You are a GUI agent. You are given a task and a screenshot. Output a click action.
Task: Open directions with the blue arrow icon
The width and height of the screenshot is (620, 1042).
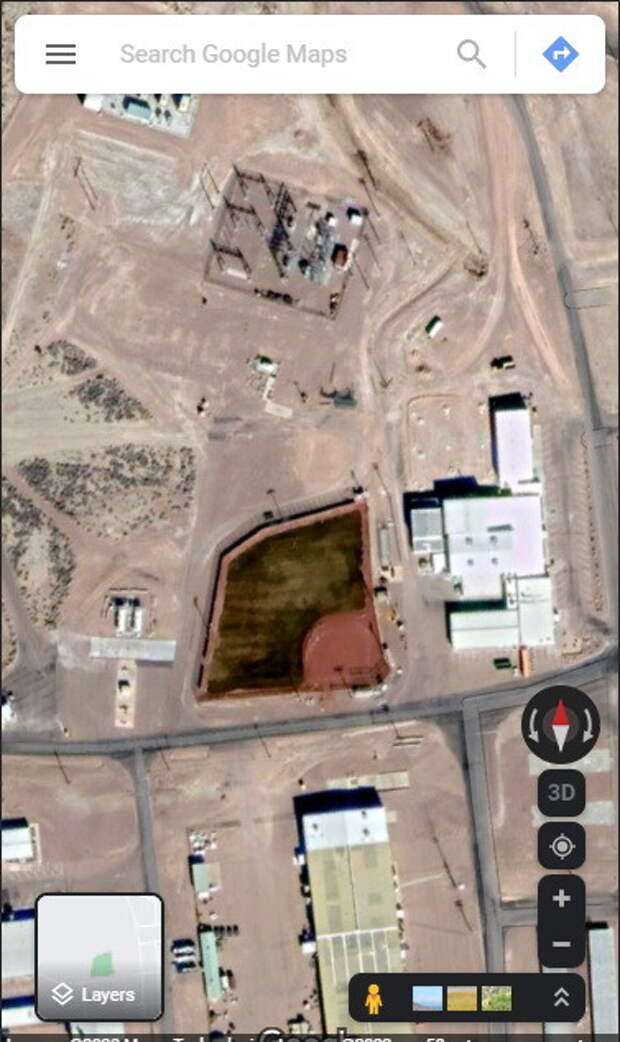[560, 54]
